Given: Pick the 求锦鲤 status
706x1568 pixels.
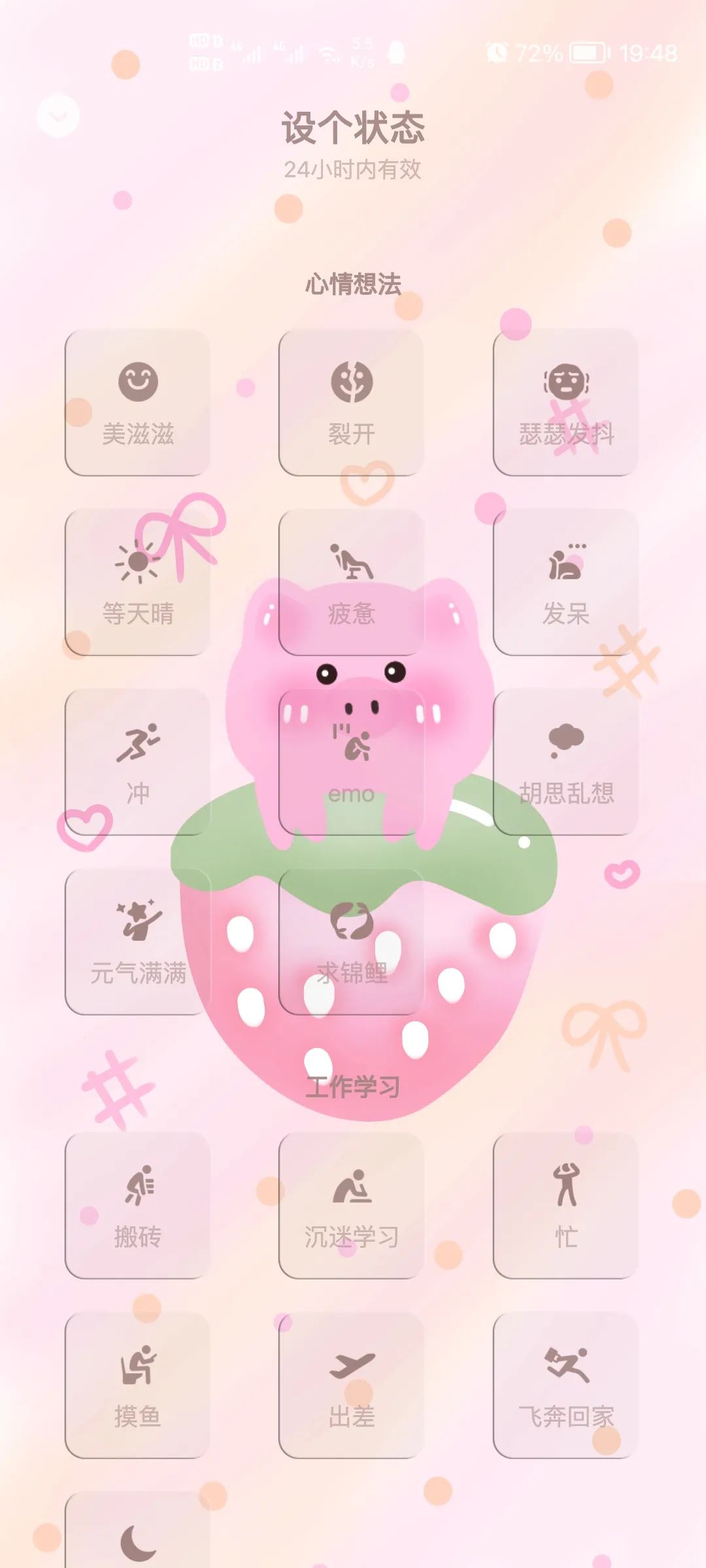Looking at the screenshot, I should (x=351, y=942).
